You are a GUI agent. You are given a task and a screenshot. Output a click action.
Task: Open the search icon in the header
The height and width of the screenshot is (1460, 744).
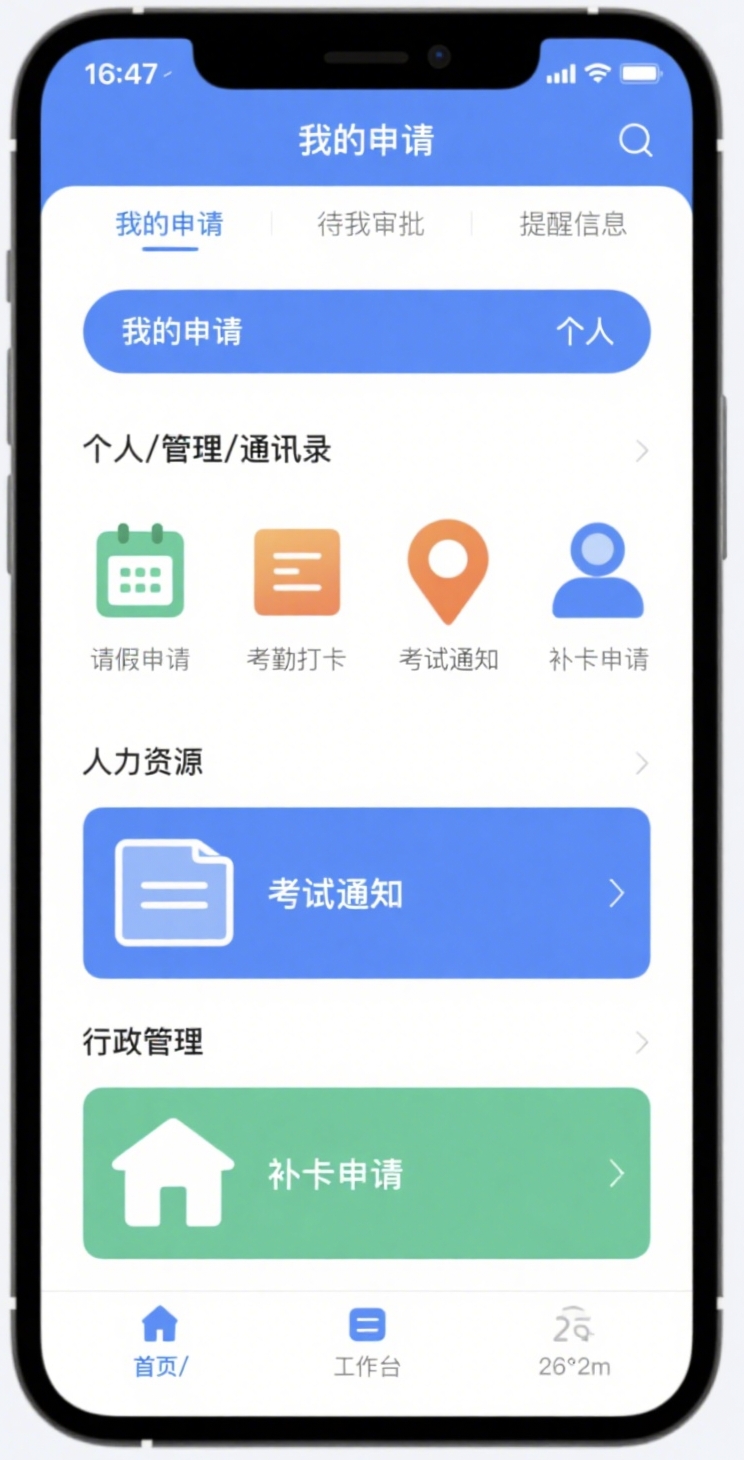point(635,140)
